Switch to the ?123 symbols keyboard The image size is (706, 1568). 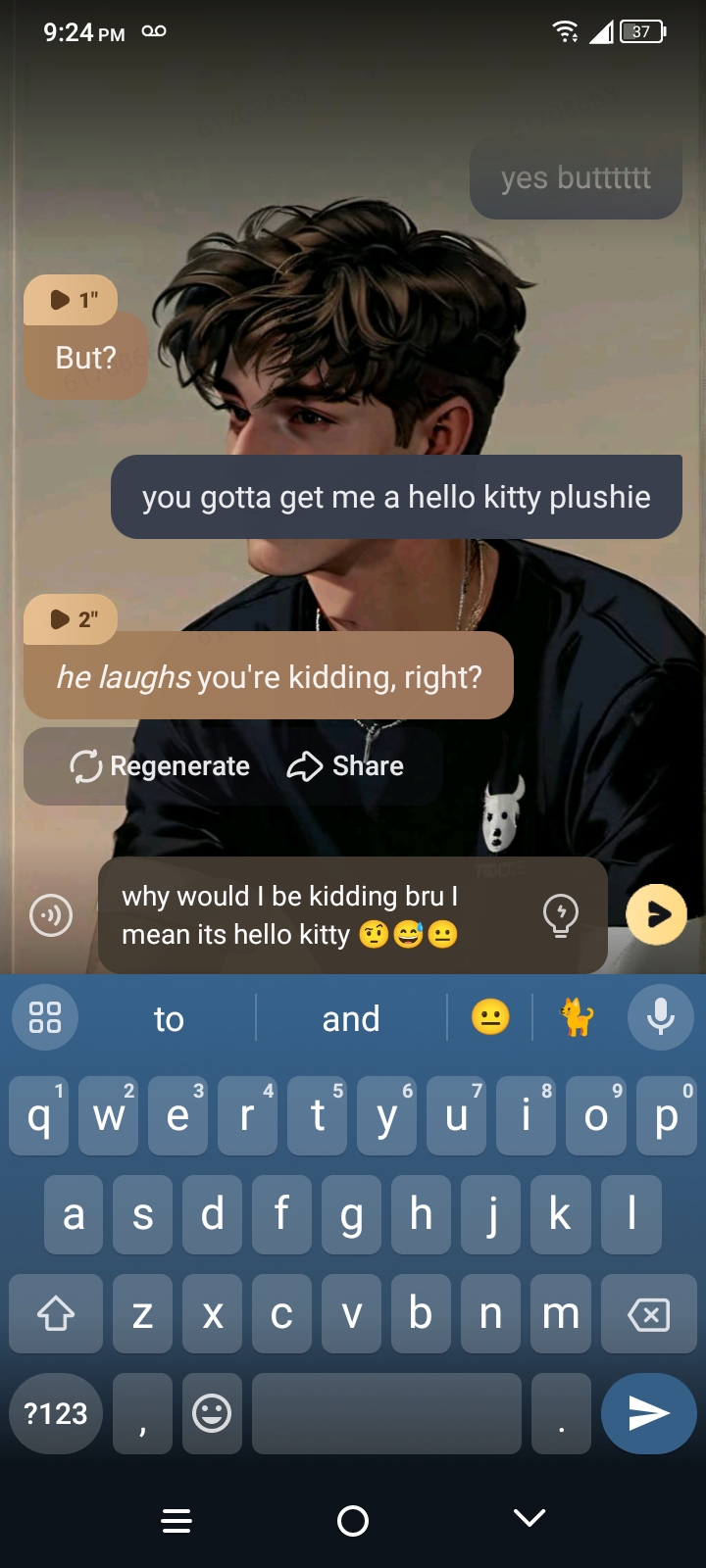pos(56,1413)
